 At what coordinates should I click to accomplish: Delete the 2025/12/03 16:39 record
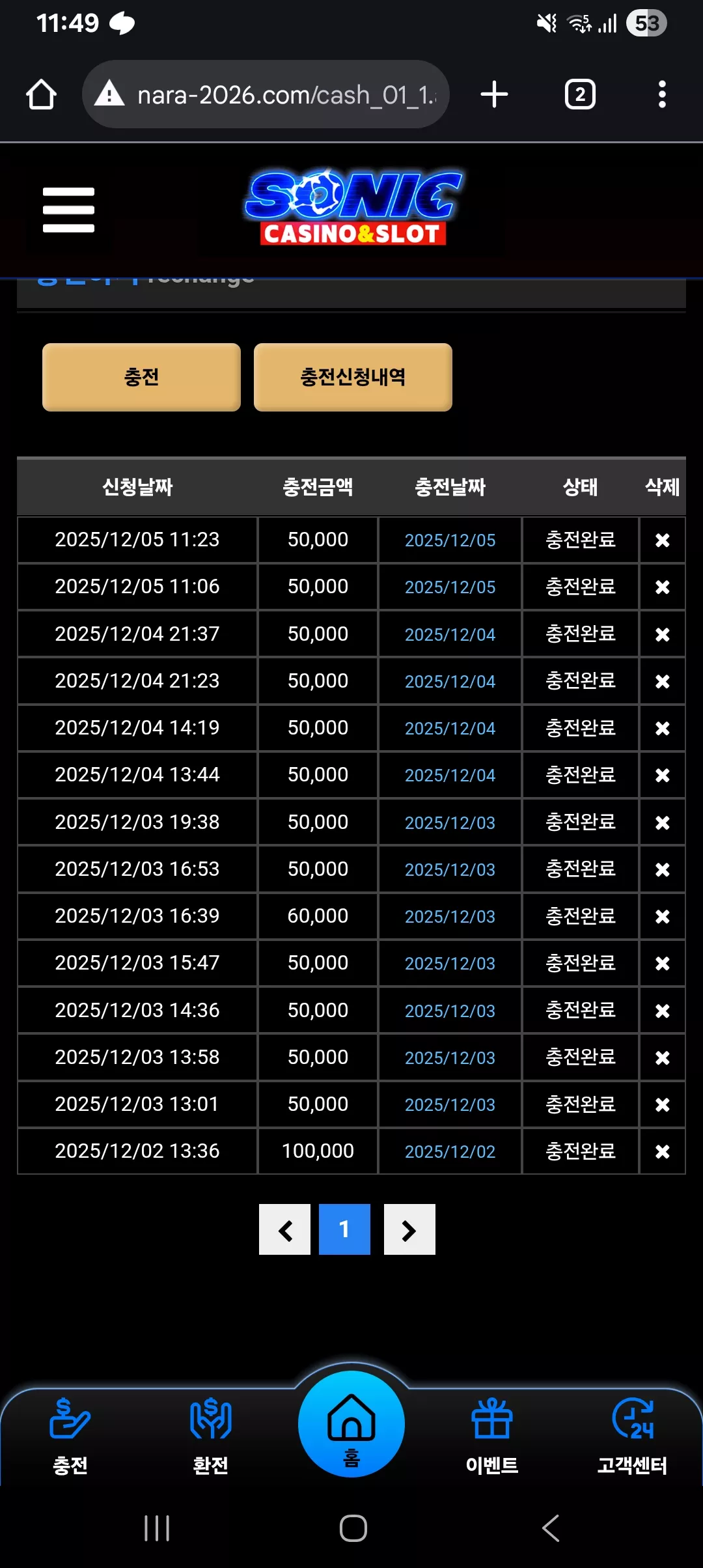click(662, 916)
